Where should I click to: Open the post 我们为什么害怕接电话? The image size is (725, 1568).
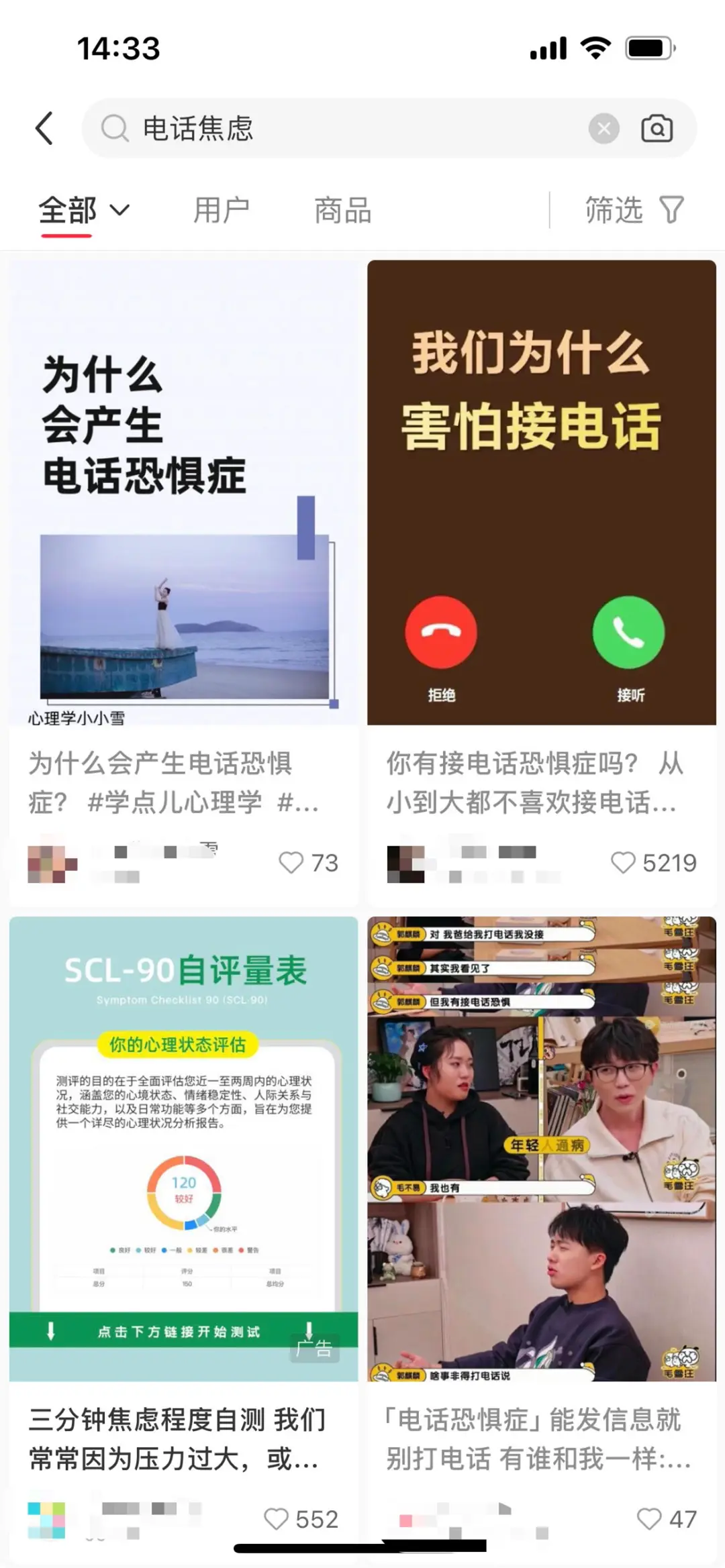tap(541, 493)
